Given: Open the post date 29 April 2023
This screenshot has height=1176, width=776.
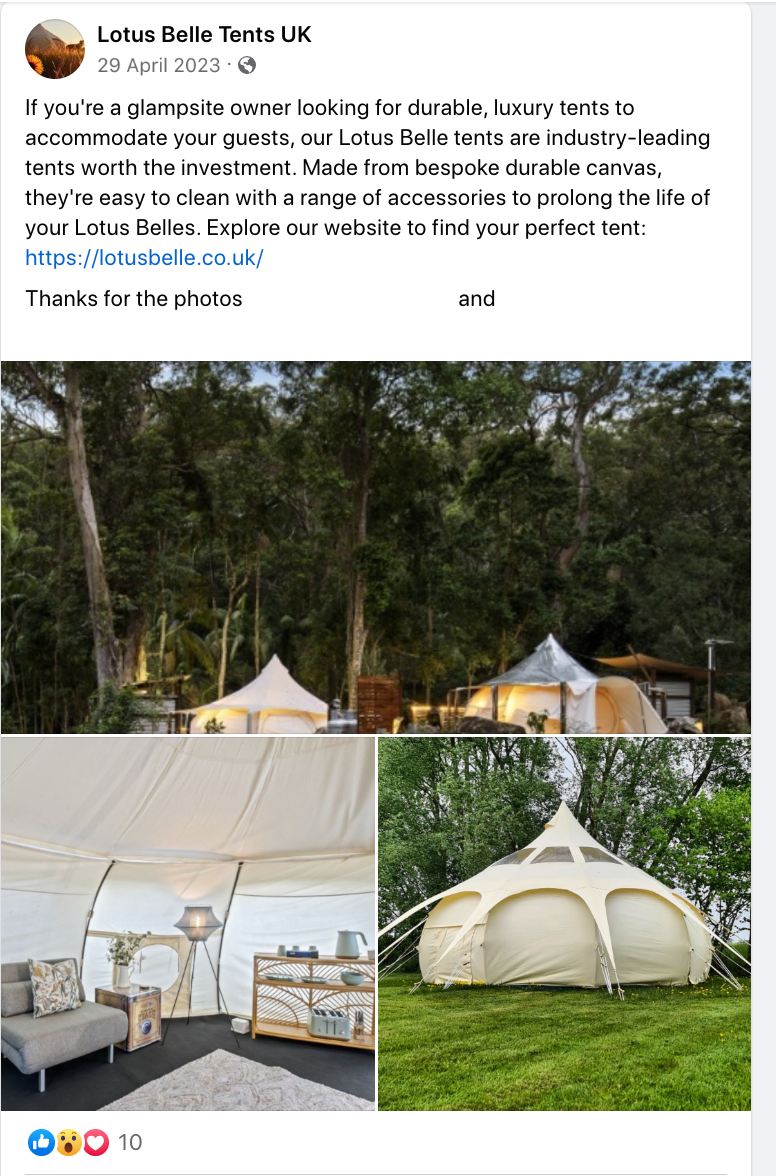Looking at the screenshot, I should (x=158, y=66).
